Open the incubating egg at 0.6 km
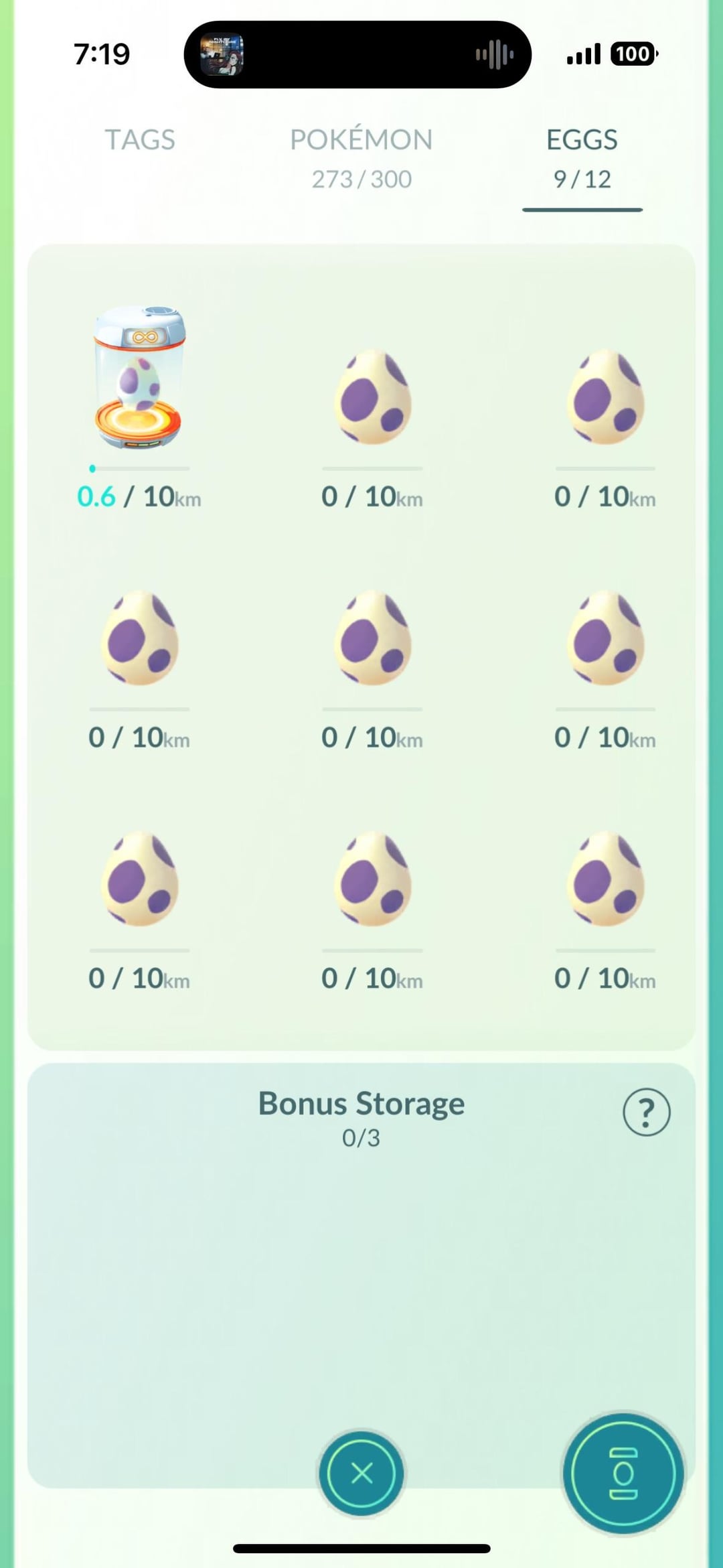This screenshot has height=1568, width=723. (x=139, y=378)
